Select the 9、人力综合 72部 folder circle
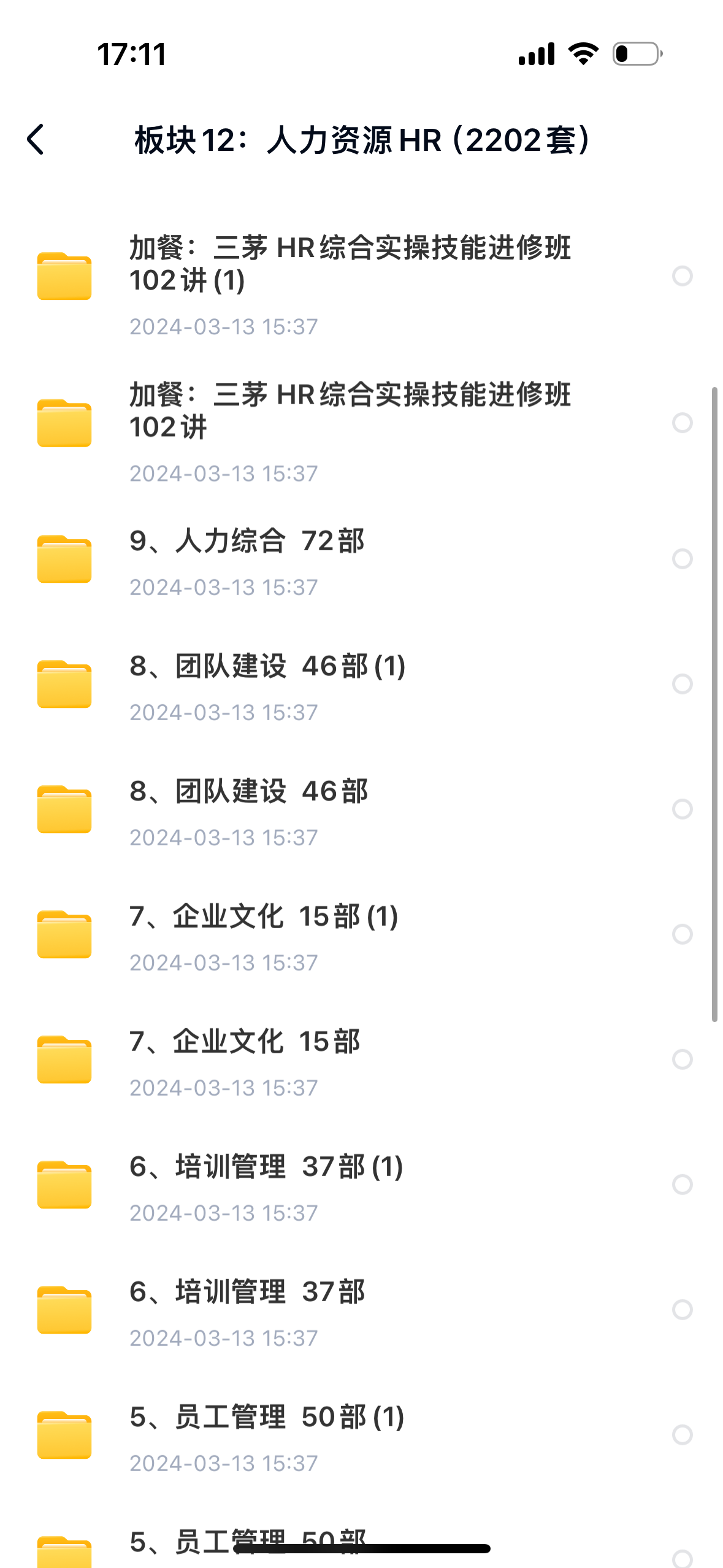723x1568 pixels. [682, 559]
